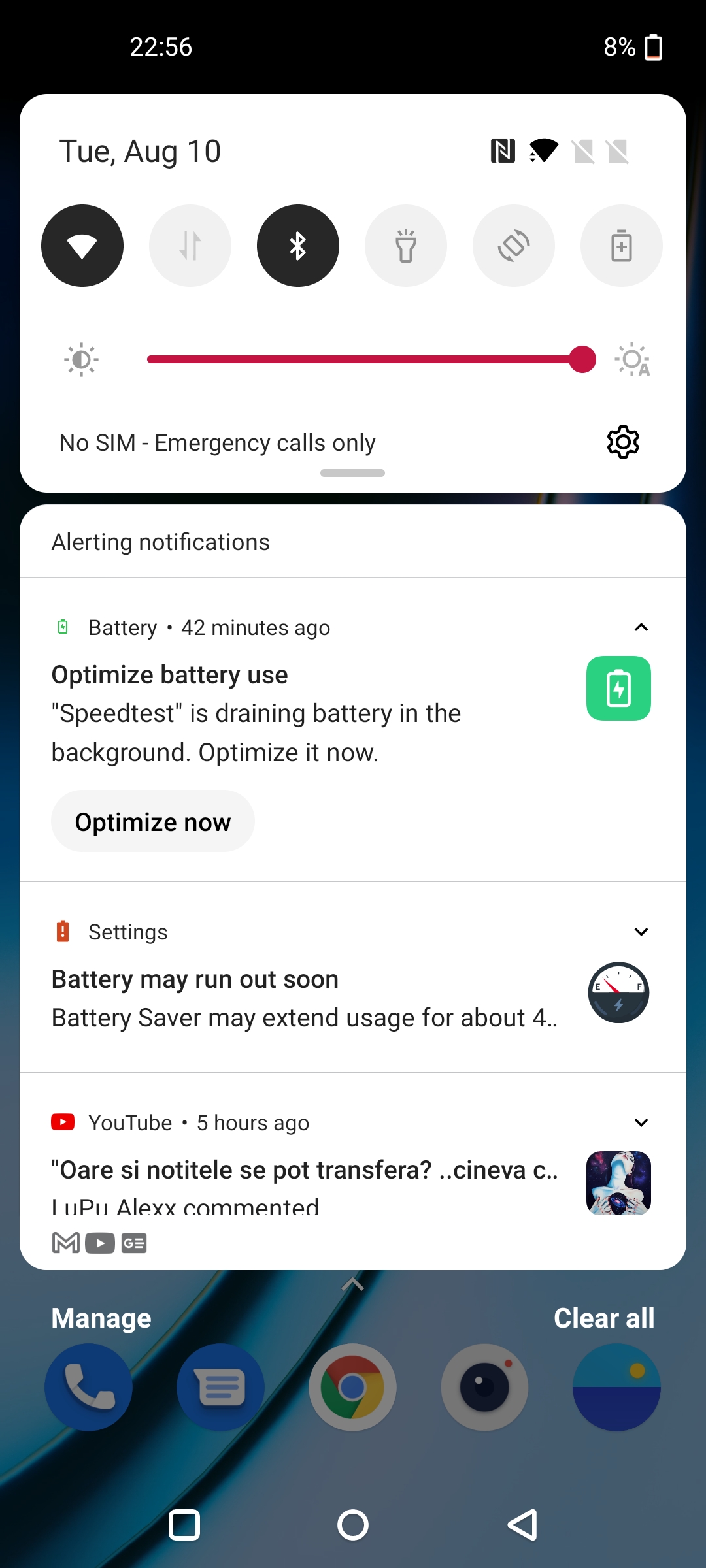Screen dimensions: 706x1568
Task: Tap a point on the brightness slider
Action: click(371, 359)
